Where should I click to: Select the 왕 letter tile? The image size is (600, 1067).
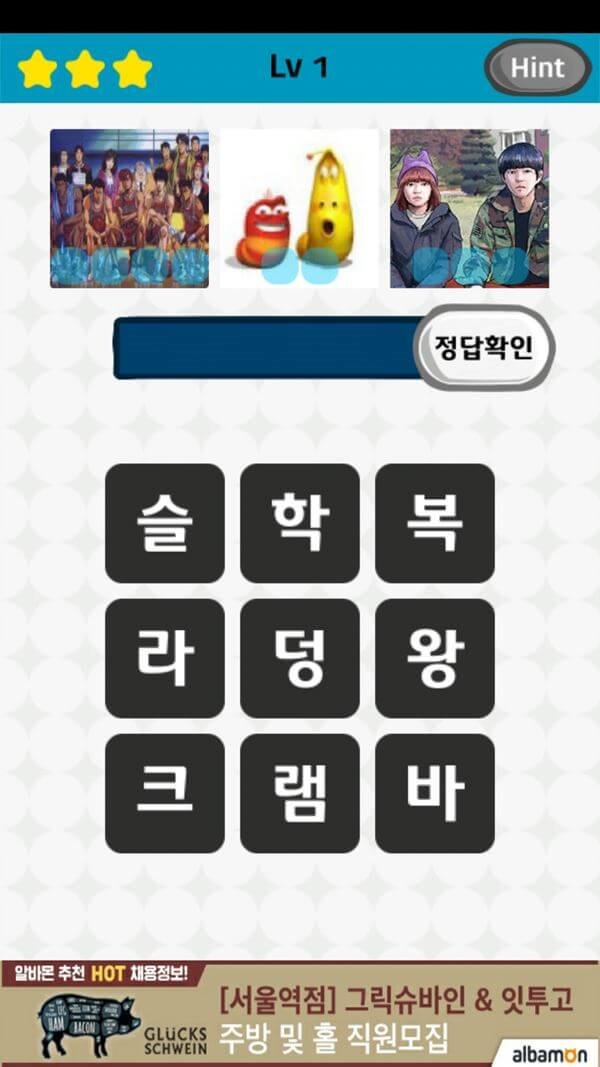[x=435, y=658]
